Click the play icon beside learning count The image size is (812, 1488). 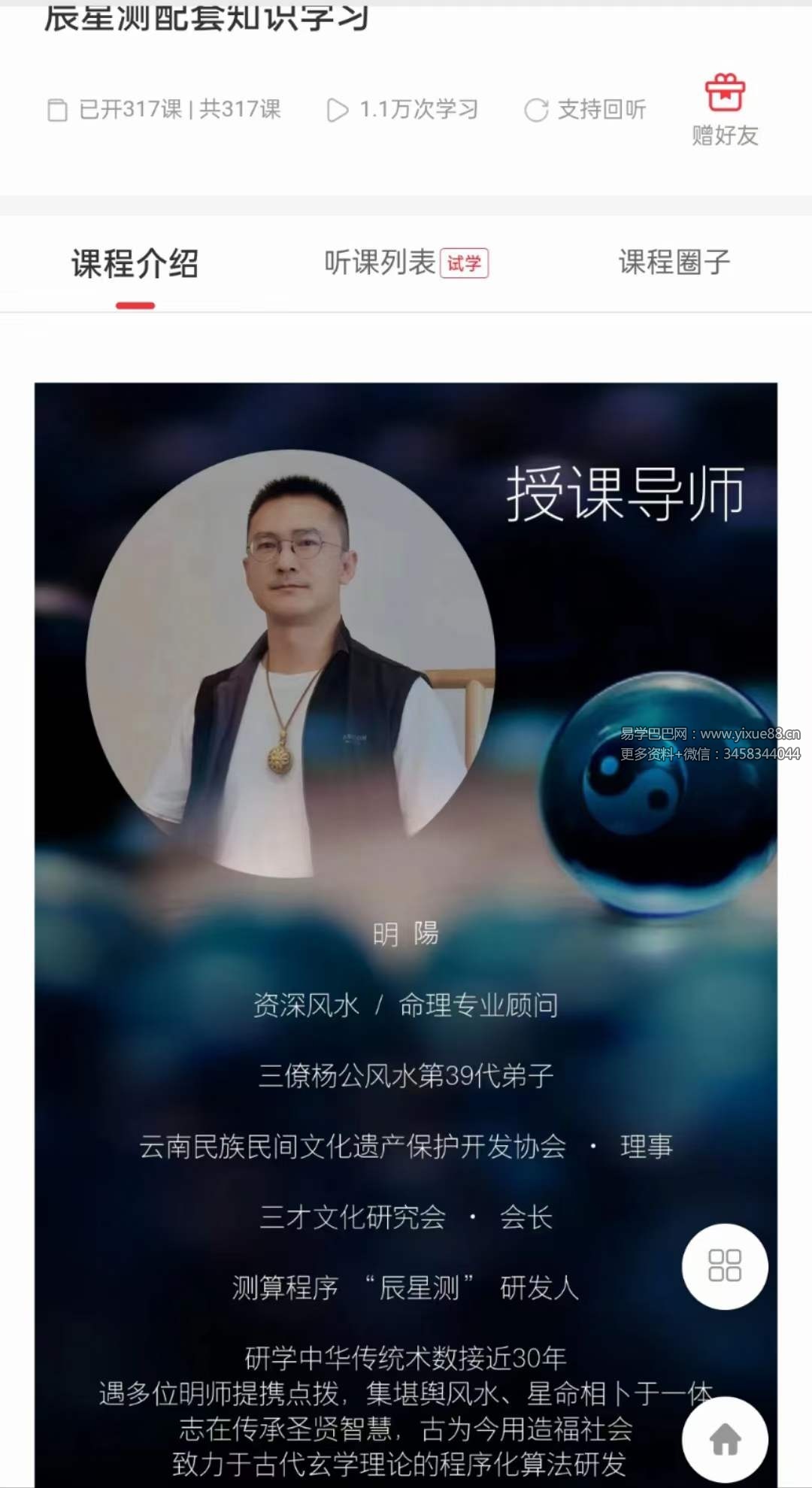(x=336, y=108)
